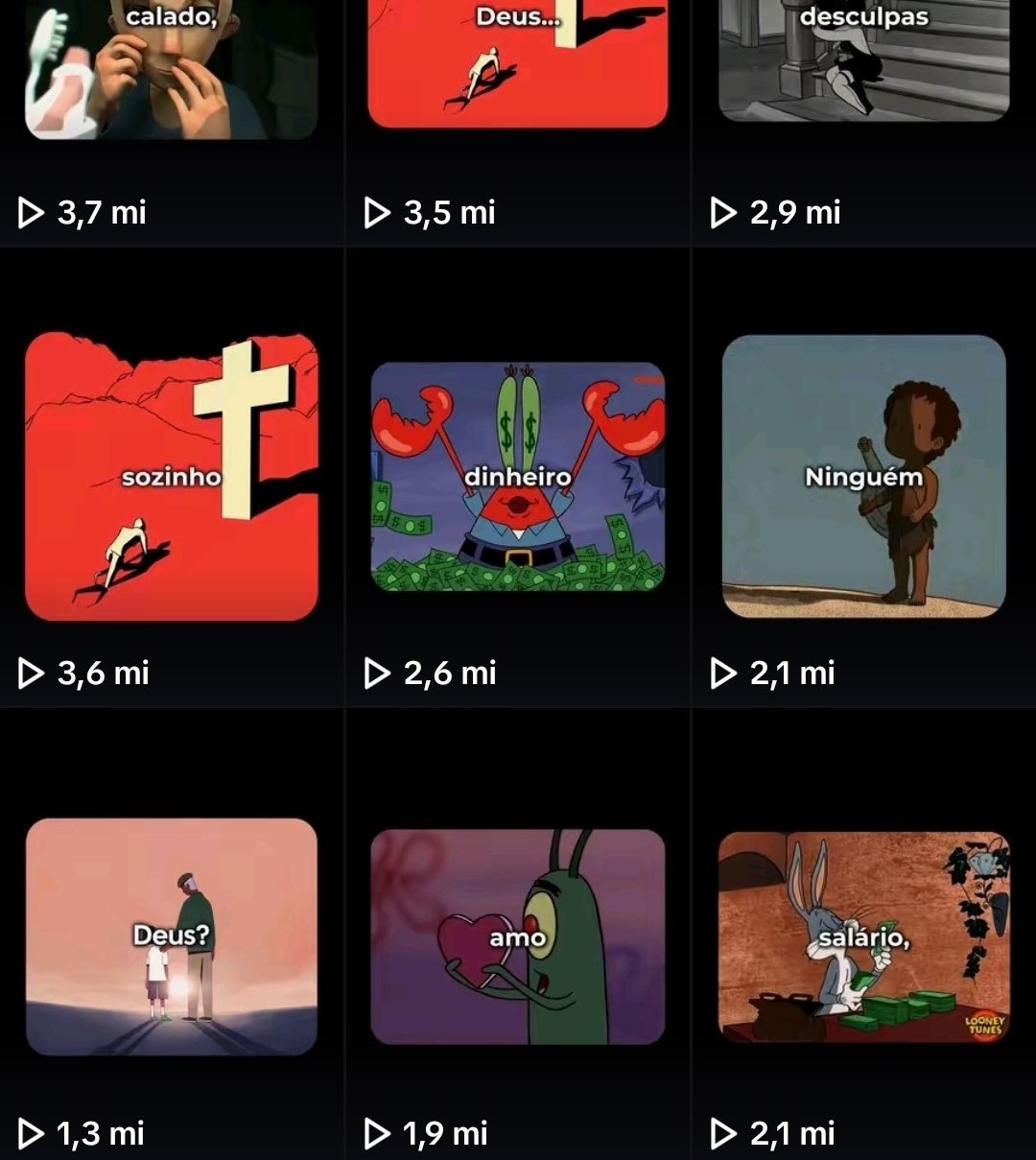Play the 'Deus?' video with 1,3 mi views
The image size is (1036, 1160).
click(171, 935)
